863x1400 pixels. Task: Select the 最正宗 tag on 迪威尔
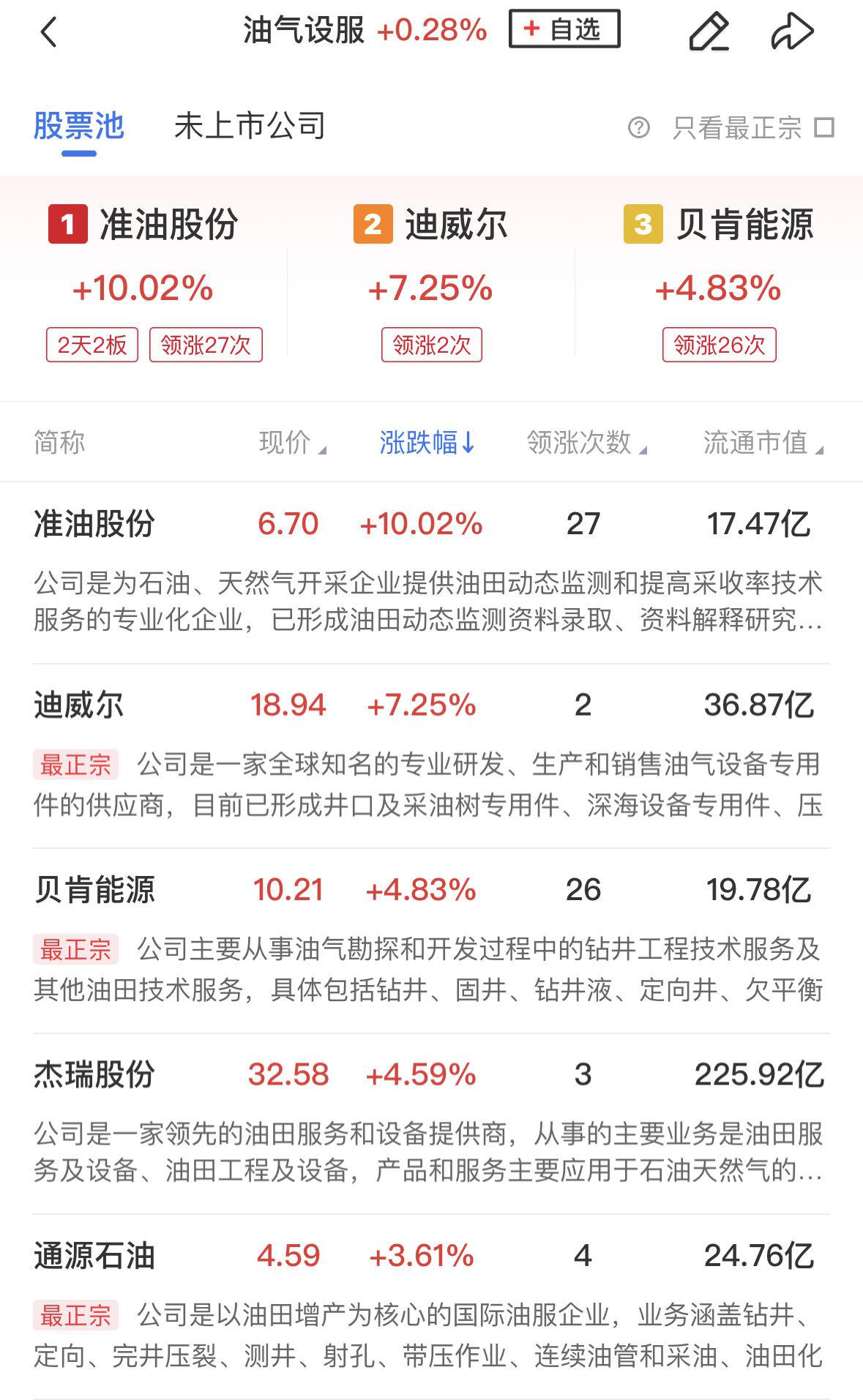pos(75,764)
